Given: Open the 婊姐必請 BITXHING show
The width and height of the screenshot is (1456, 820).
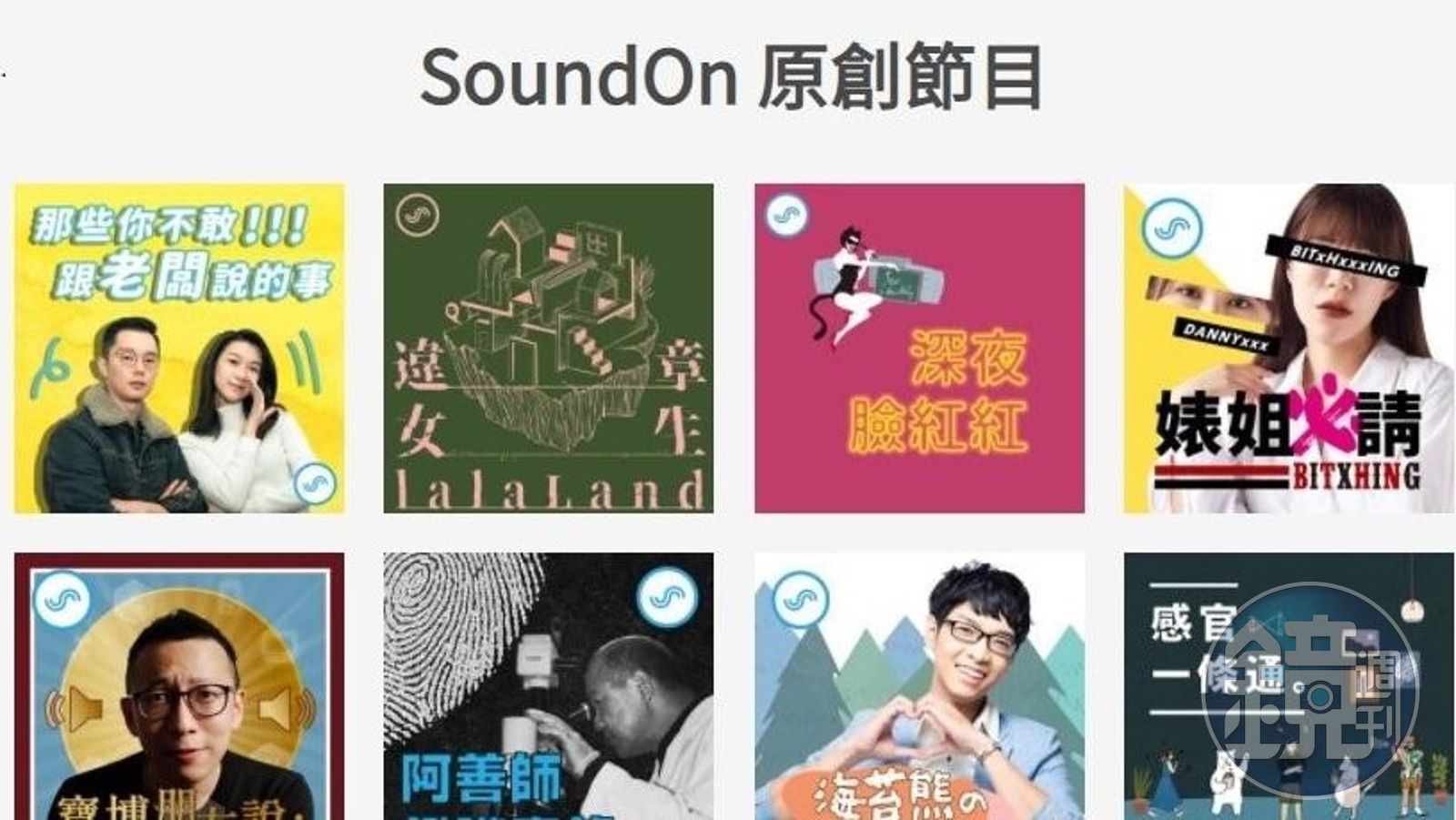Looking at the screenshot, I should (x=1289, y=349).
